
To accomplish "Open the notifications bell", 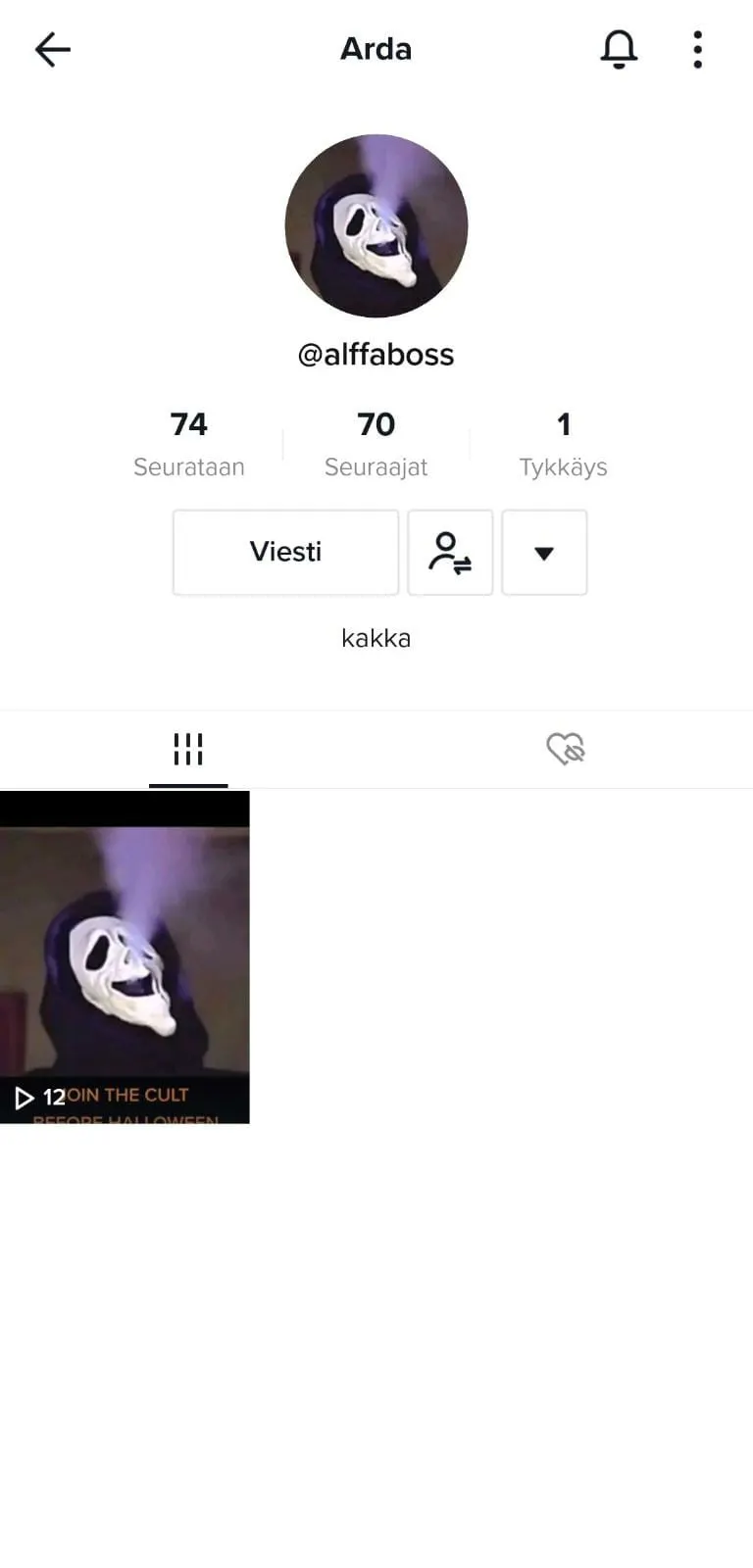I will [x=619, y=49].
